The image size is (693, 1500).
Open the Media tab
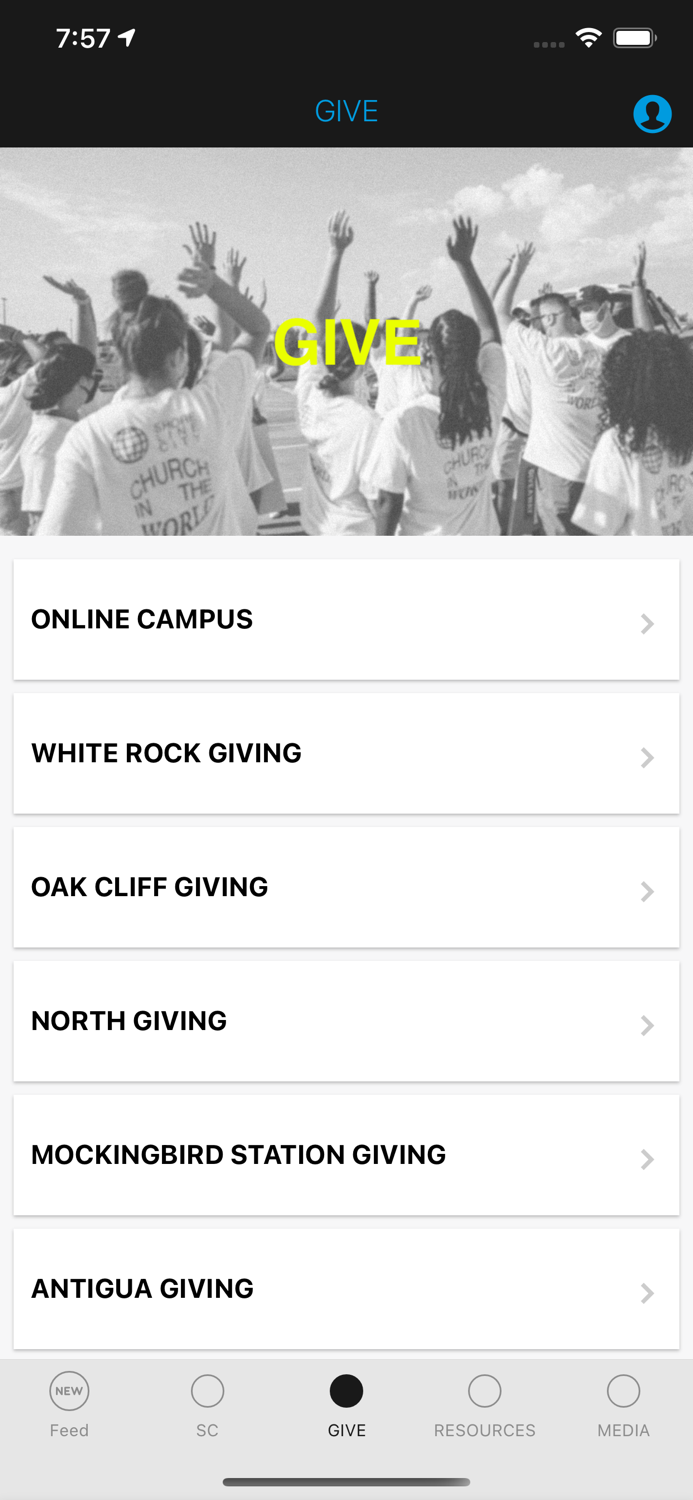(x=623, y=1405)
